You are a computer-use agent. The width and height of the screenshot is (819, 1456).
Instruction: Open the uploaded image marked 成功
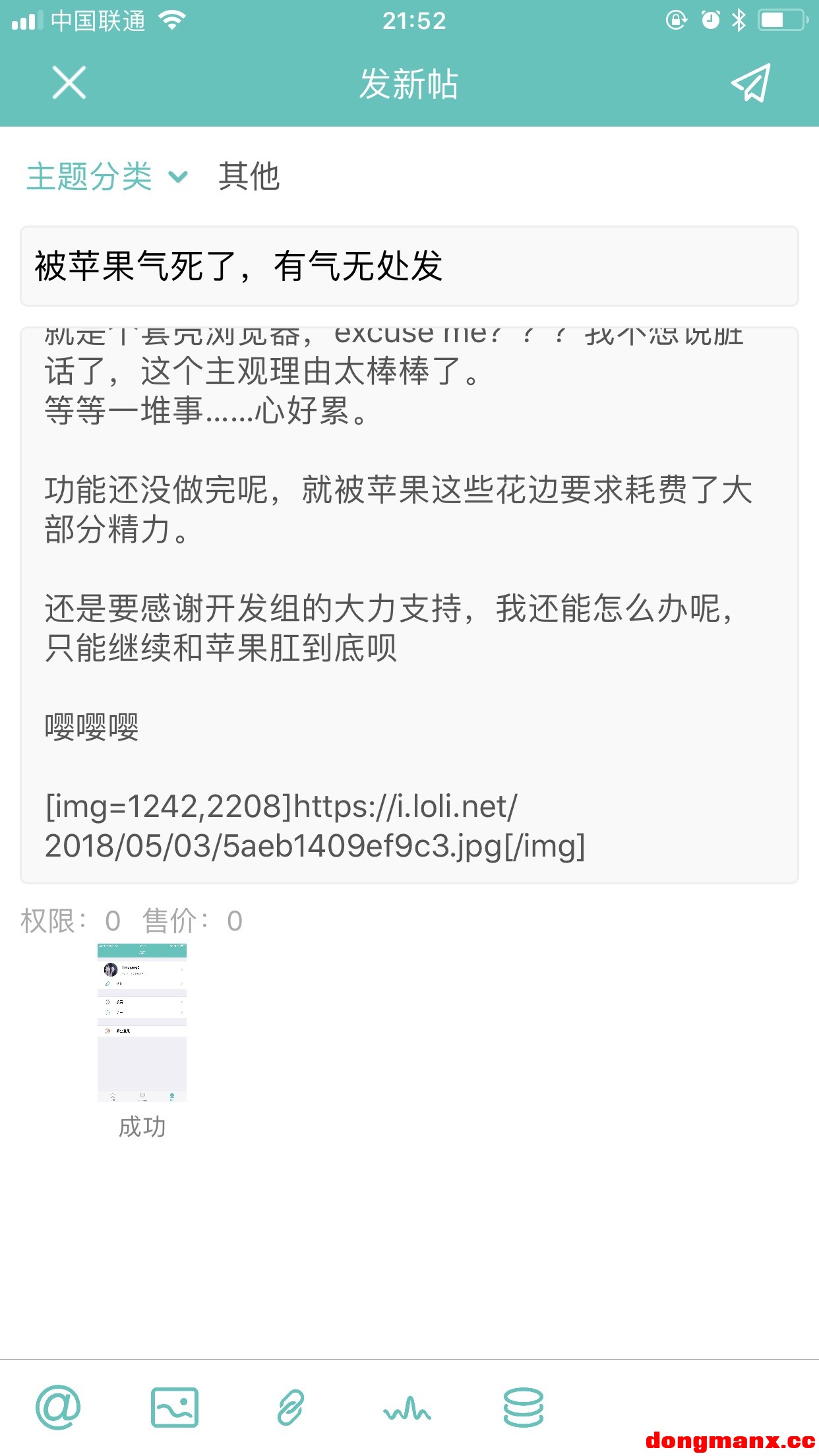click(142, 1022)
